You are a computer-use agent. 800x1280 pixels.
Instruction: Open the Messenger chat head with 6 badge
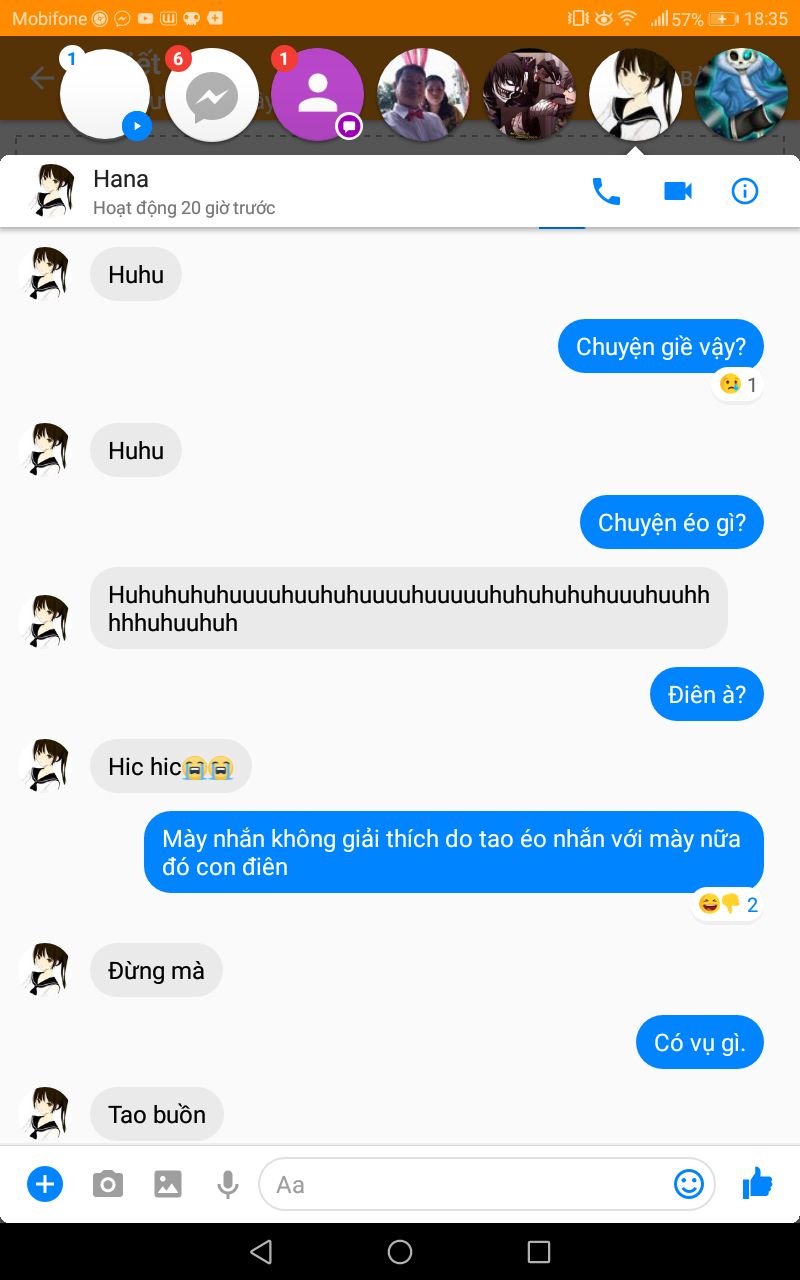point(211,95)
